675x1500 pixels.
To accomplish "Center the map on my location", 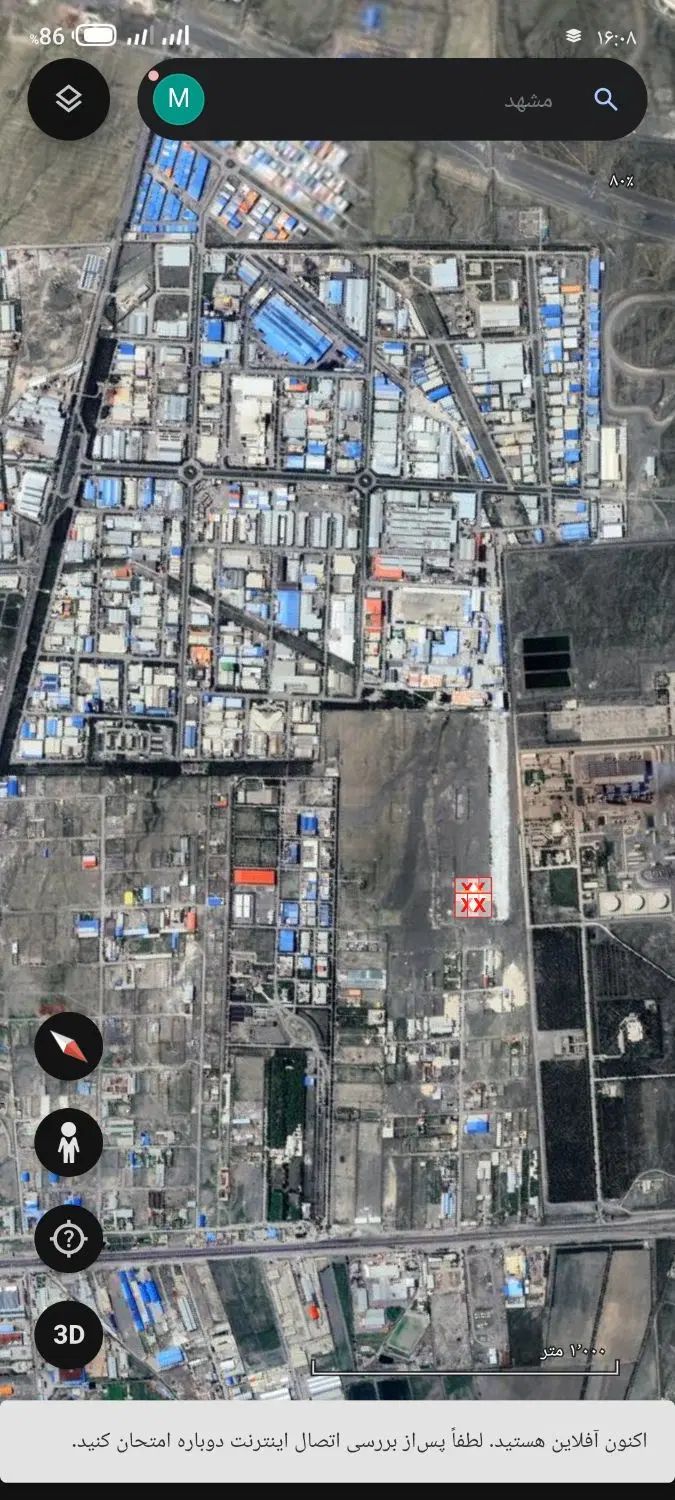I will [68, 1239].
